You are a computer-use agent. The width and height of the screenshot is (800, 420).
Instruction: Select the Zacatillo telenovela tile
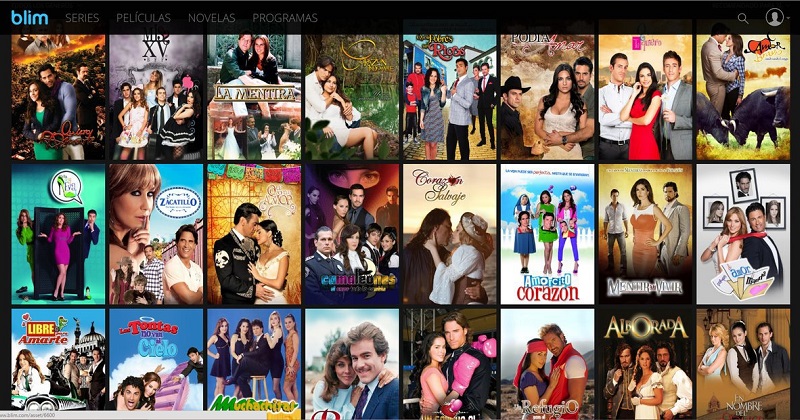click(x=155, y=234)
